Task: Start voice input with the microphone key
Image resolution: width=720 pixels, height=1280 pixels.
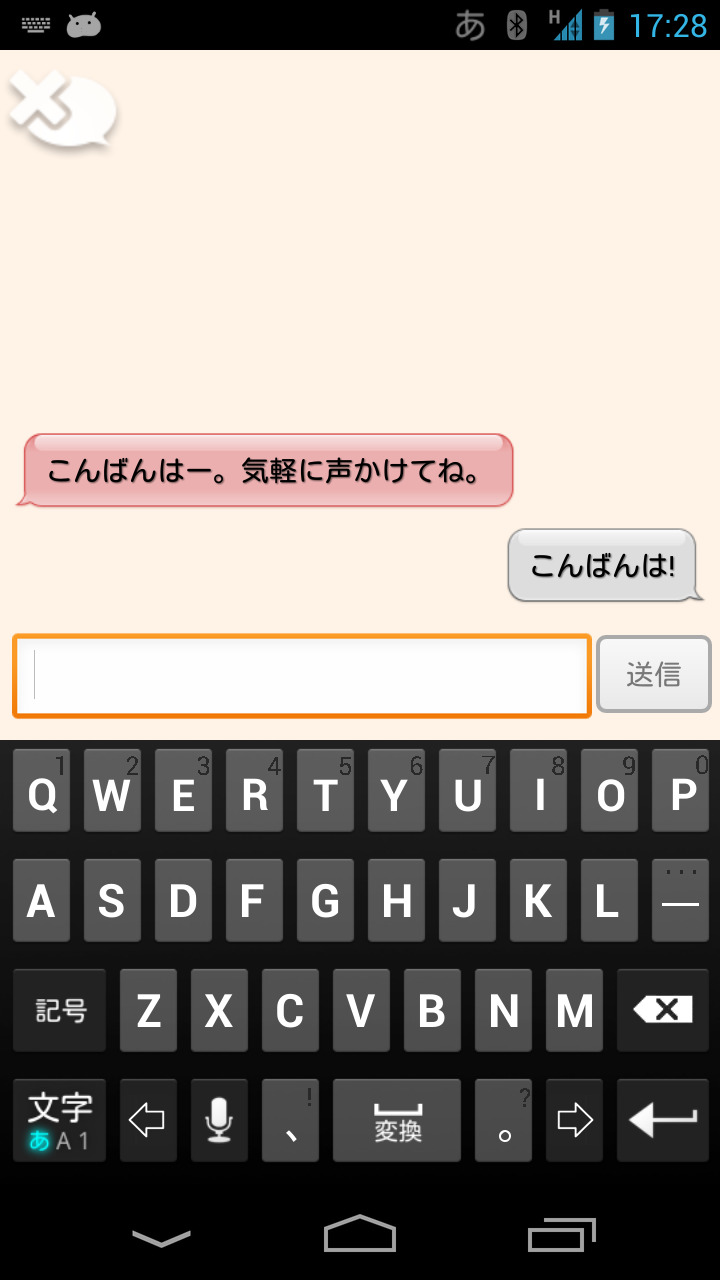Action: coord(219,1120)
